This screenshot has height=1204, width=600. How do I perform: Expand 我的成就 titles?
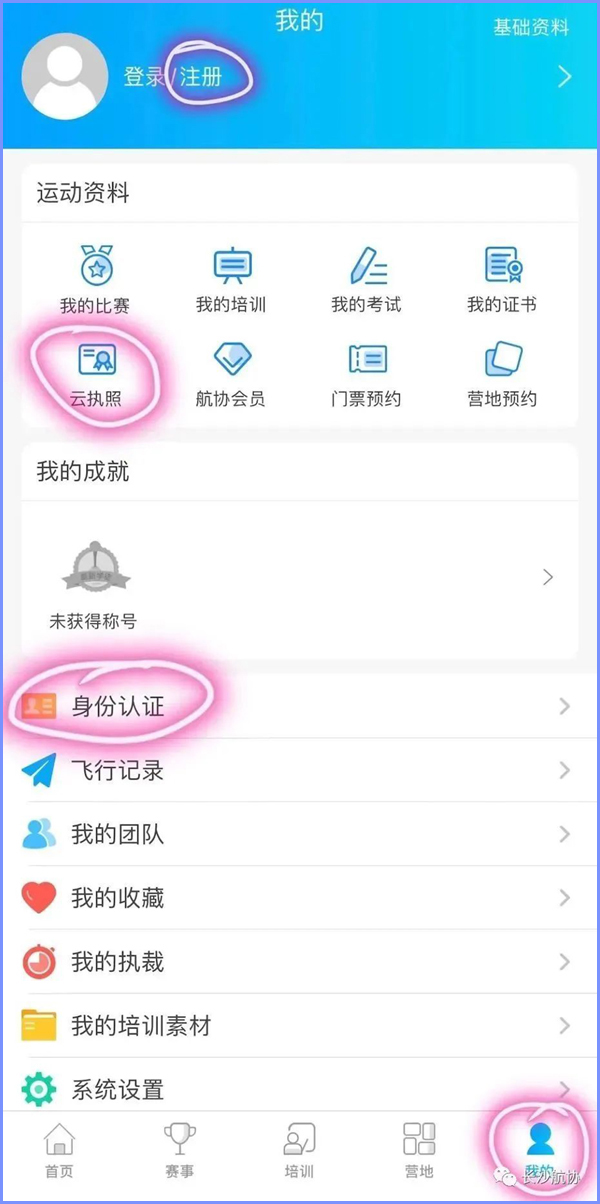pyautogui.click(x=547, y=577)
